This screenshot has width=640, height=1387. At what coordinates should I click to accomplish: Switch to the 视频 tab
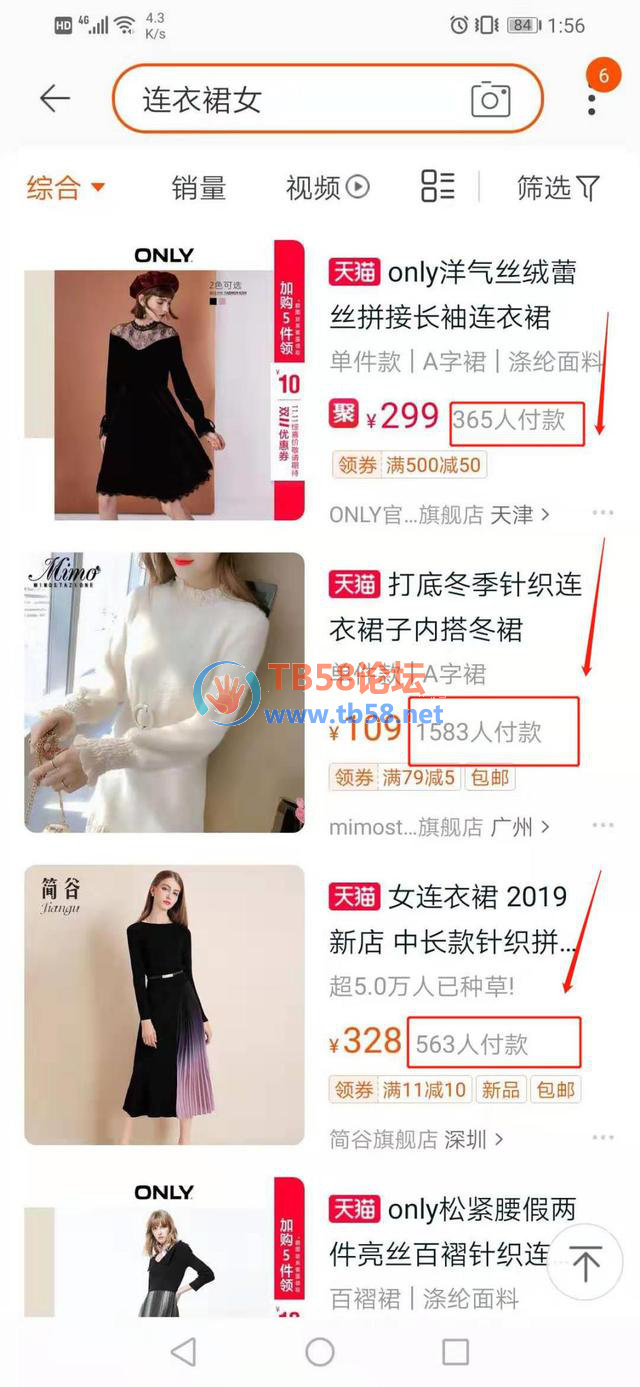pyautogui.click(x=327, y=187)
